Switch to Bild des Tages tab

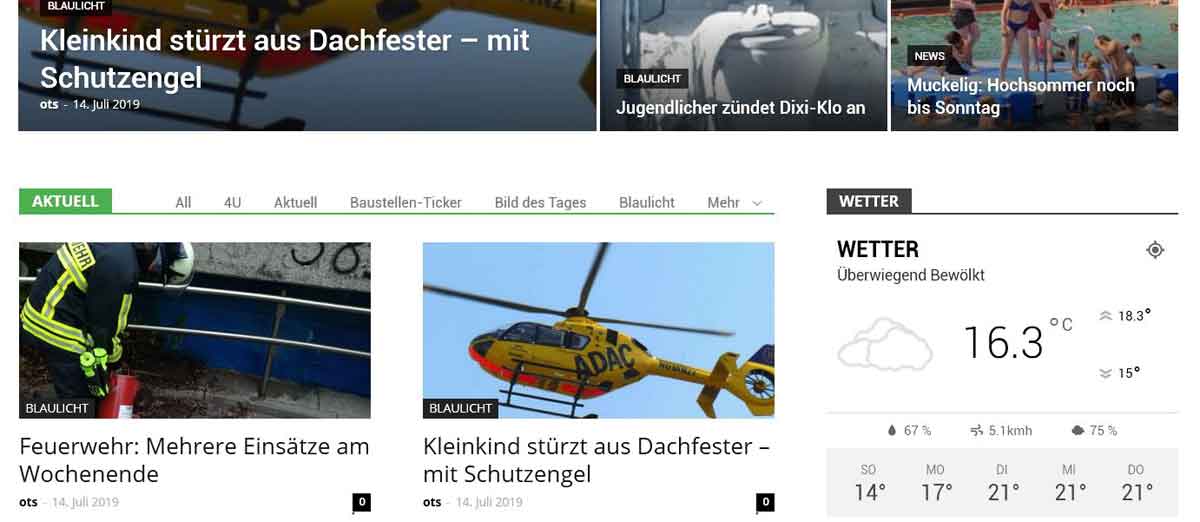(x=540, y=202)
